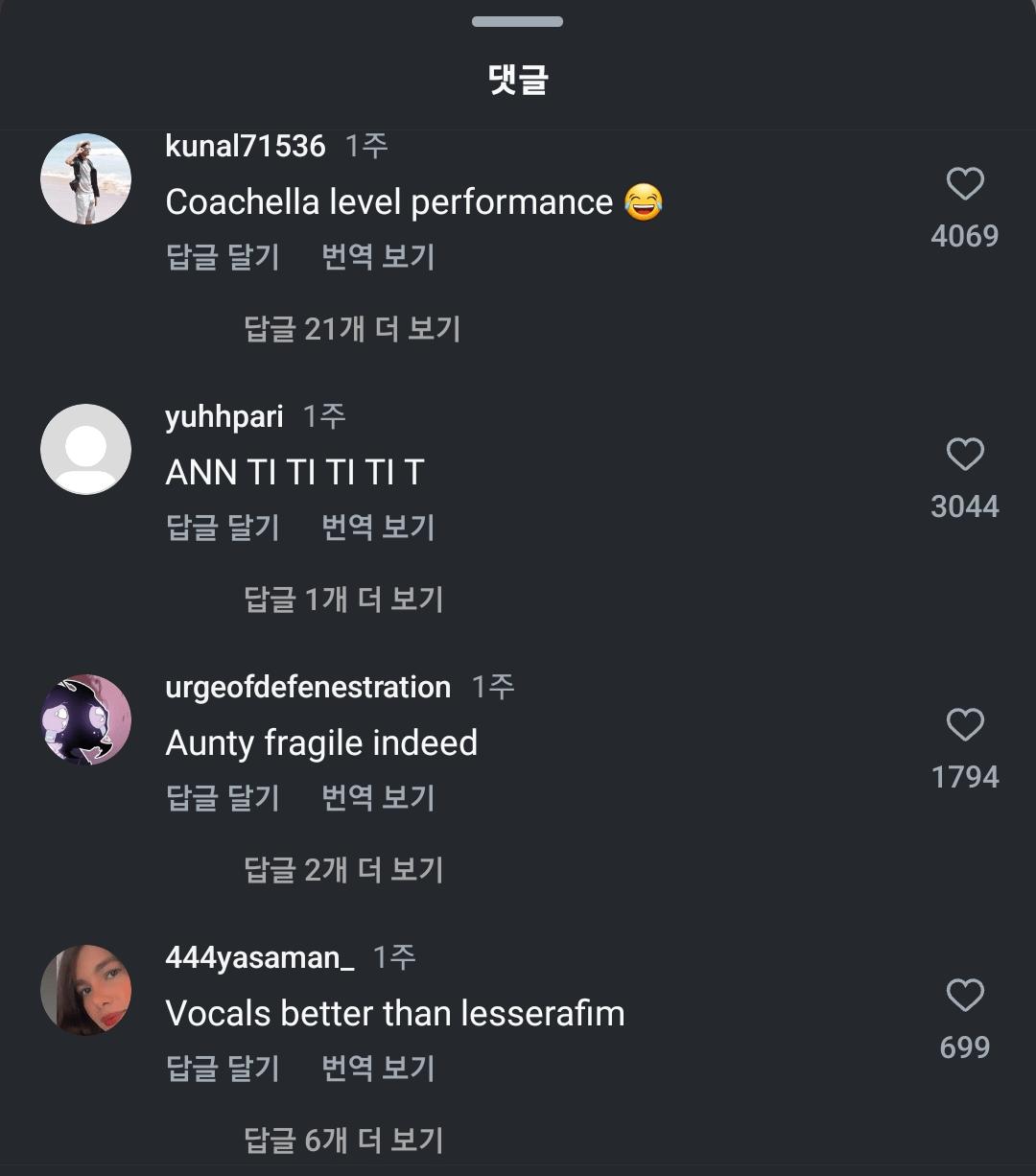Open kunal71536's profile picture

tap(86, 179)
